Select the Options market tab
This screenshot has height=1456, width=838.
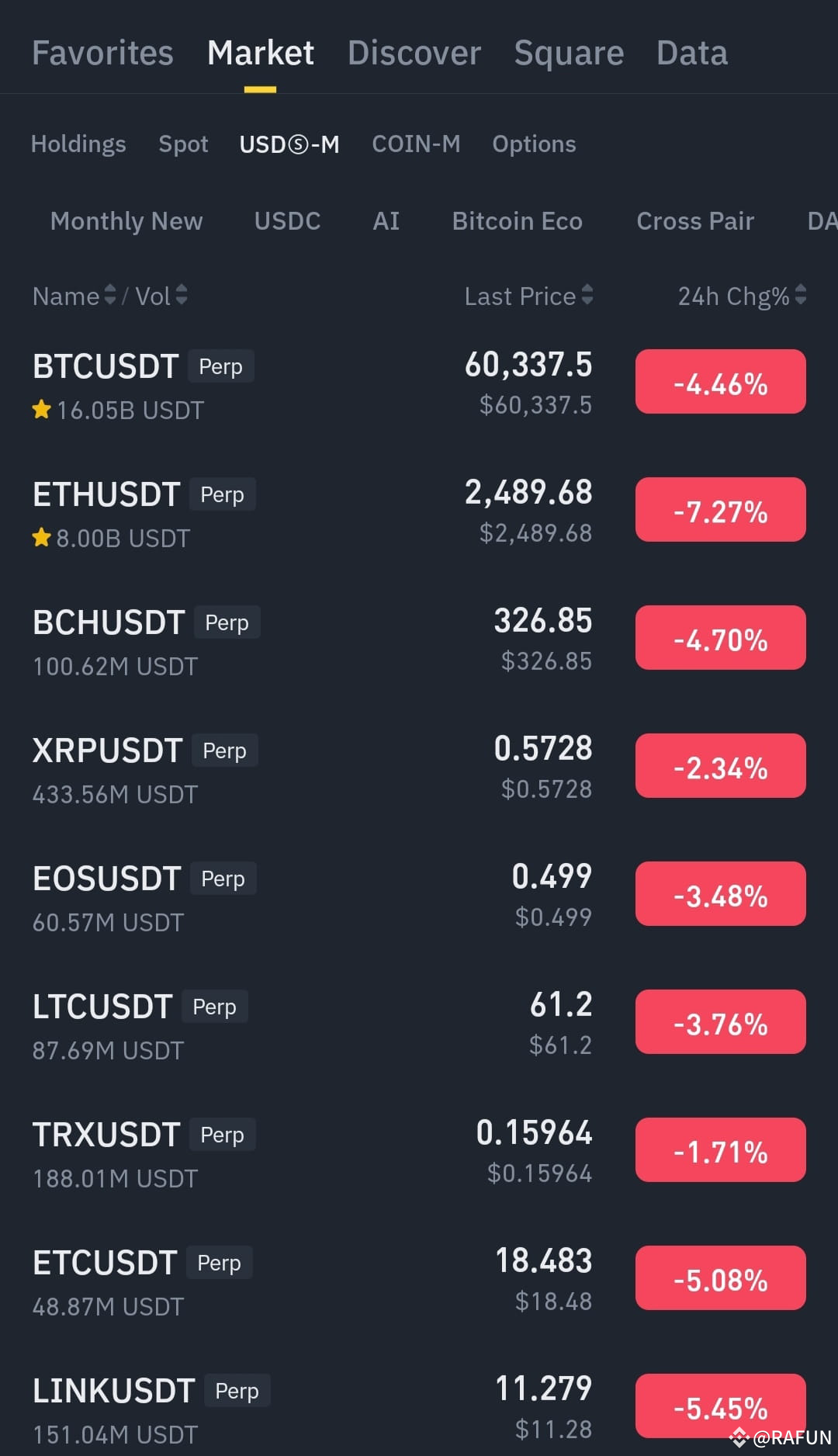[x=534, y=144]
